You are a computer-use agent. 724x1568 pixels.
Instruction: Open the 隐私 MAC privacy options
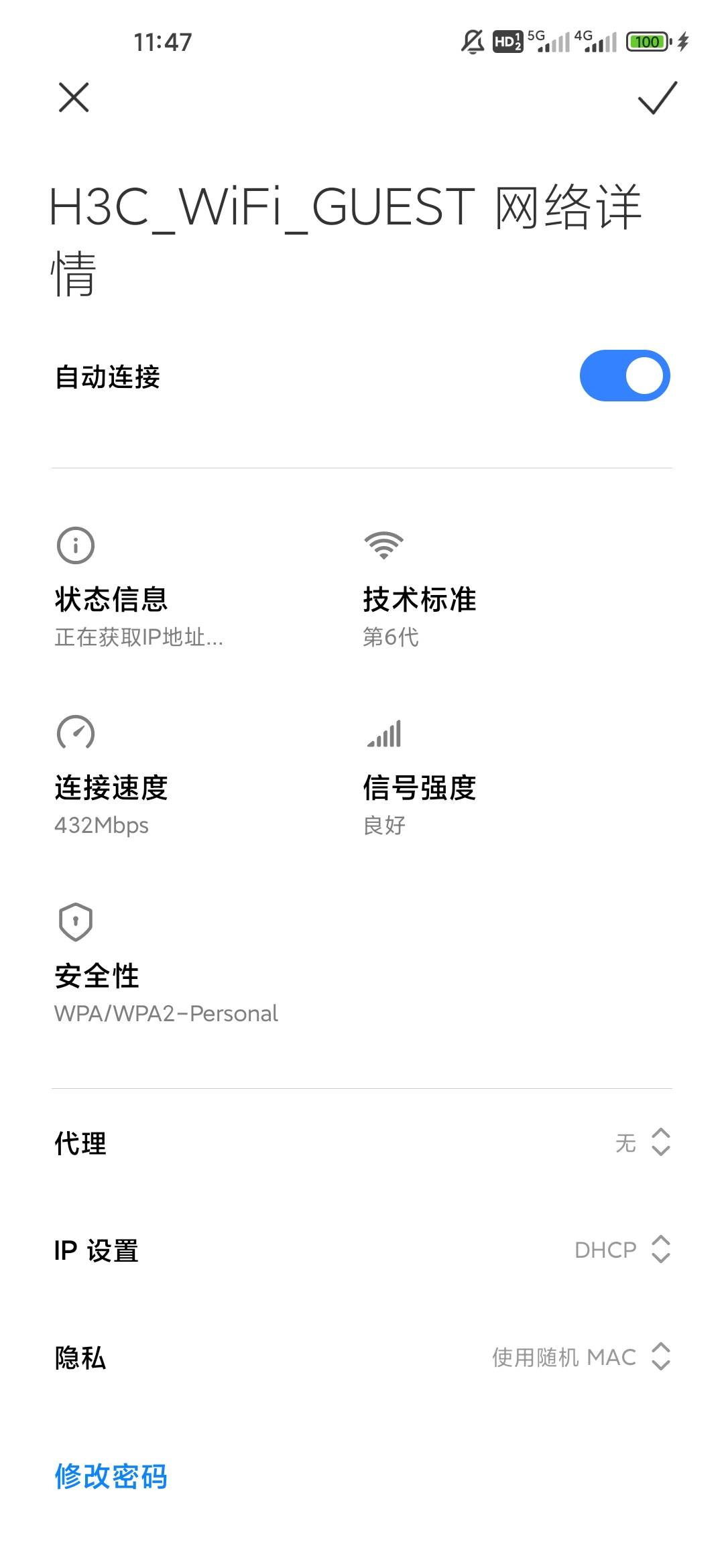[x=581, y=1357]
